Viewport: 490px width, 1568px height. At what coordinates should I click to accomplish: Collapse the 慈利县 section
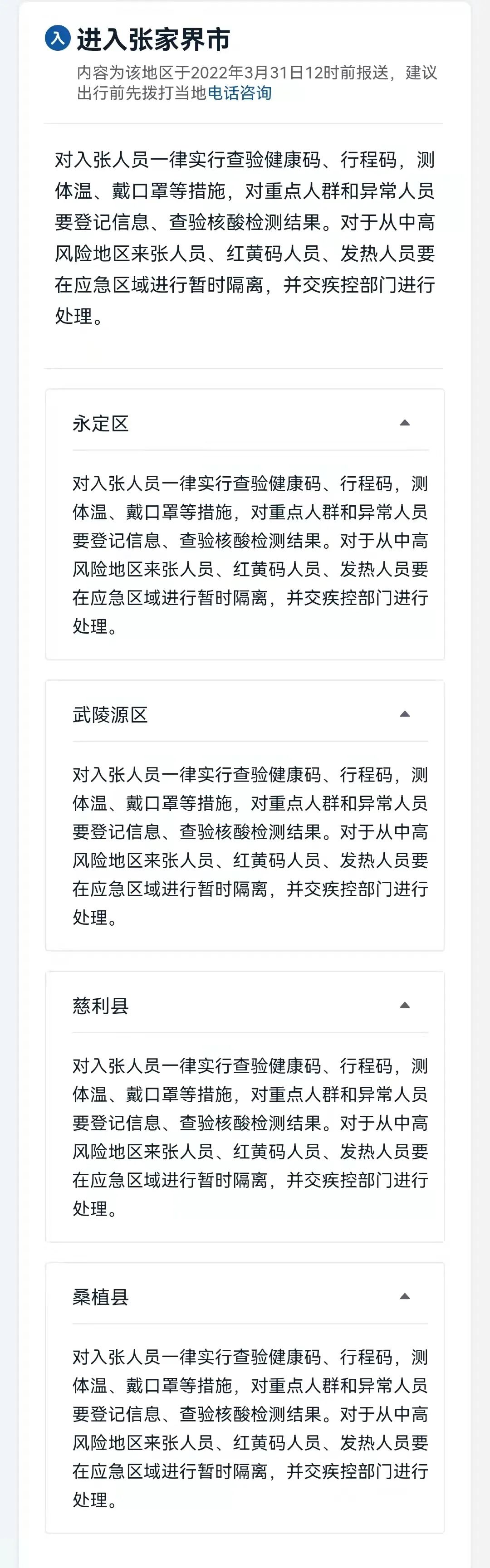(x=404, y=1005)
